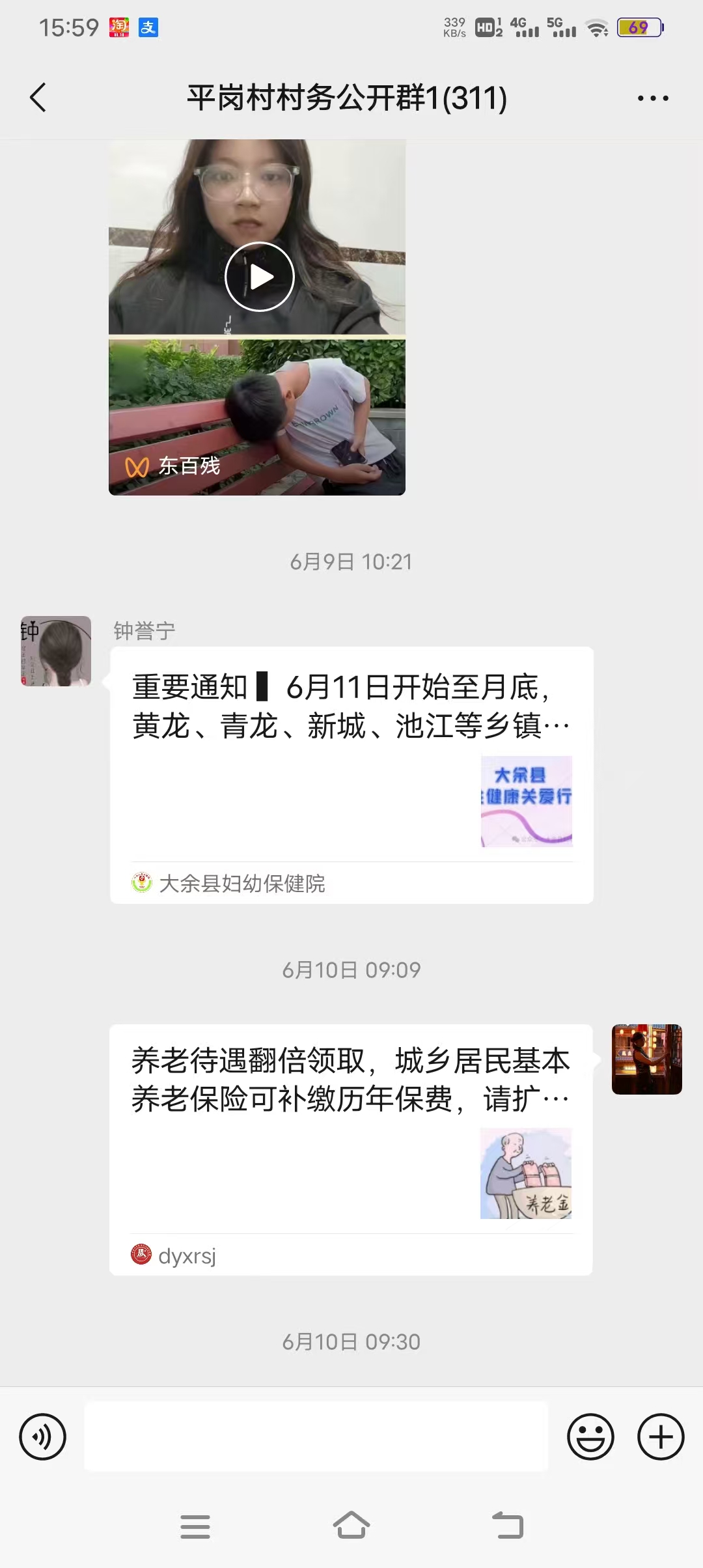
Task: Open the group chat options menu
Action: 653,98
